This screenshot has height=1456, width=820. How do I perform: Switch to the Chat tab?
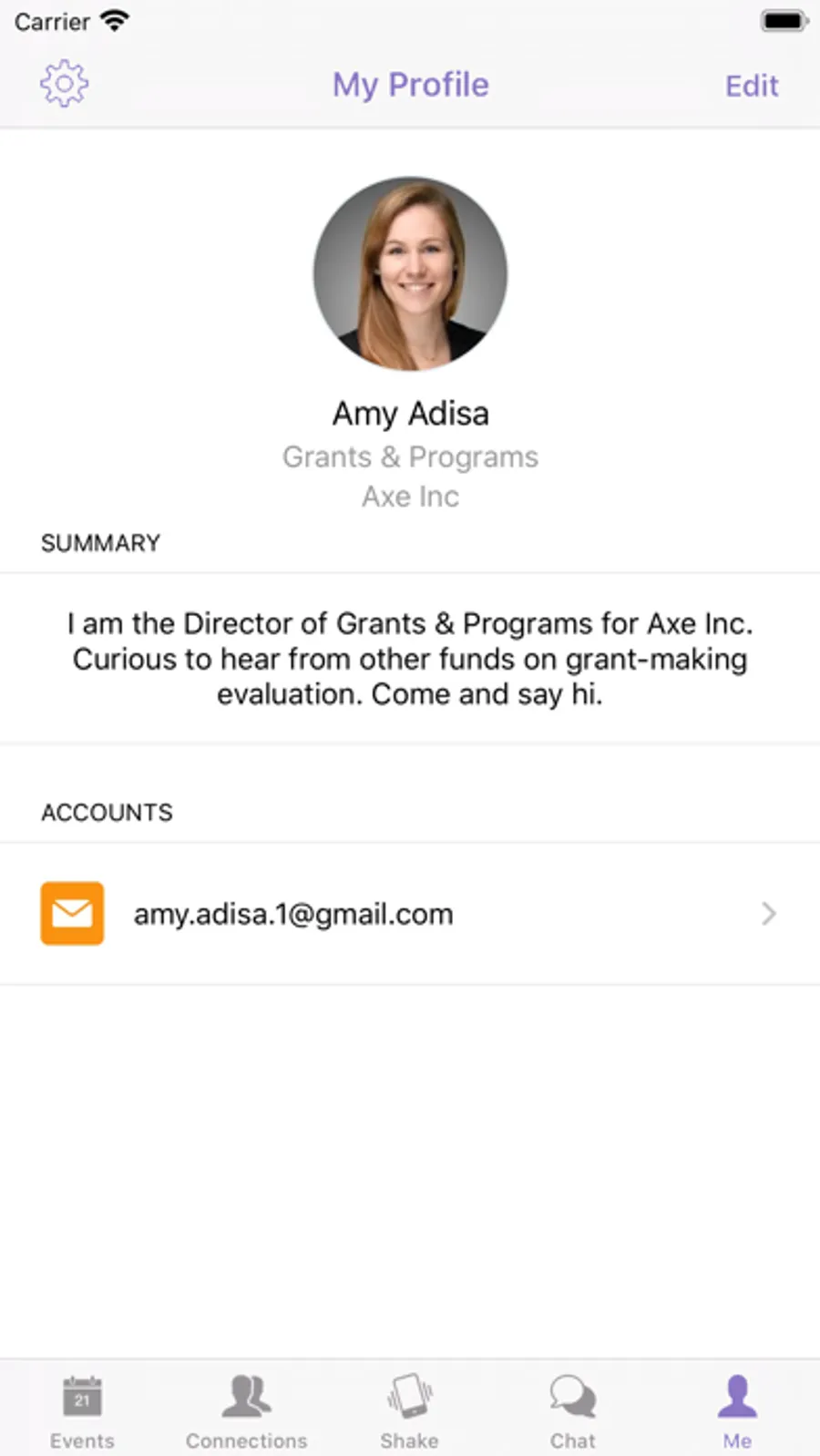tap(572, 1410)
